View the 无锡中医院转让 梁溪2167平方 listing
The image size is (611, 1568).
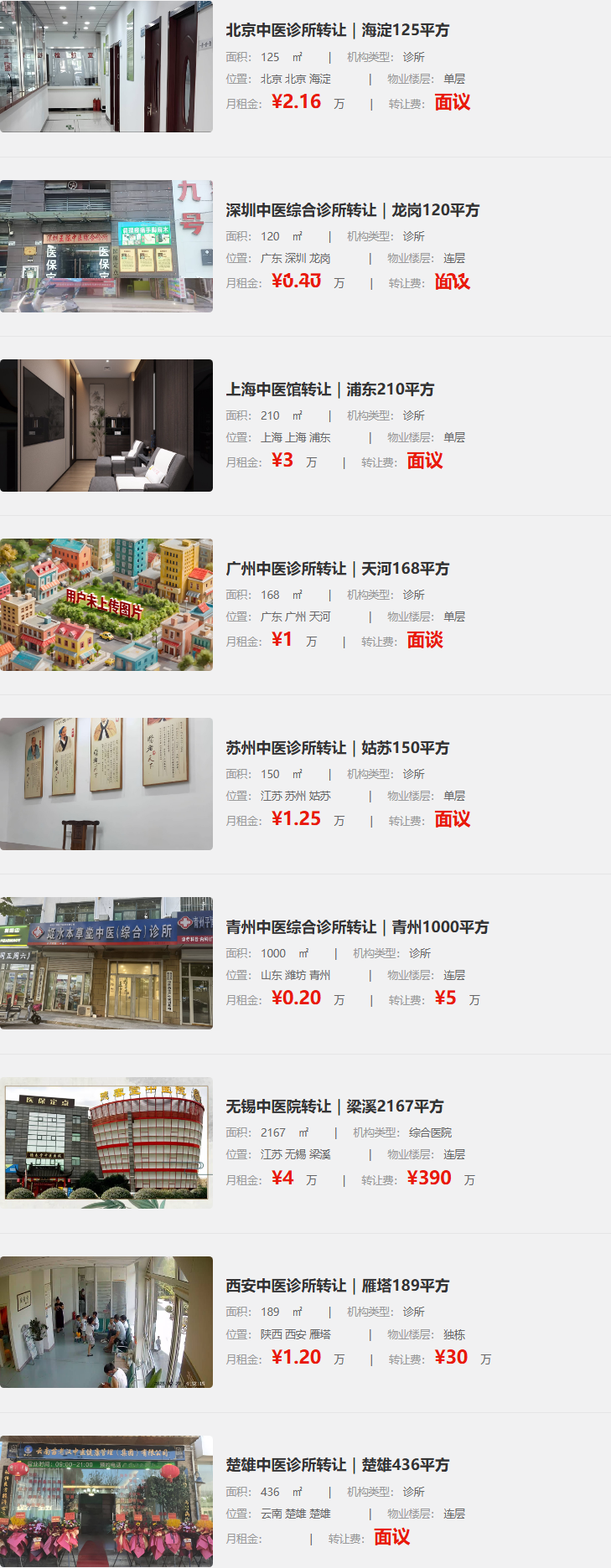tap(334, 1106)
